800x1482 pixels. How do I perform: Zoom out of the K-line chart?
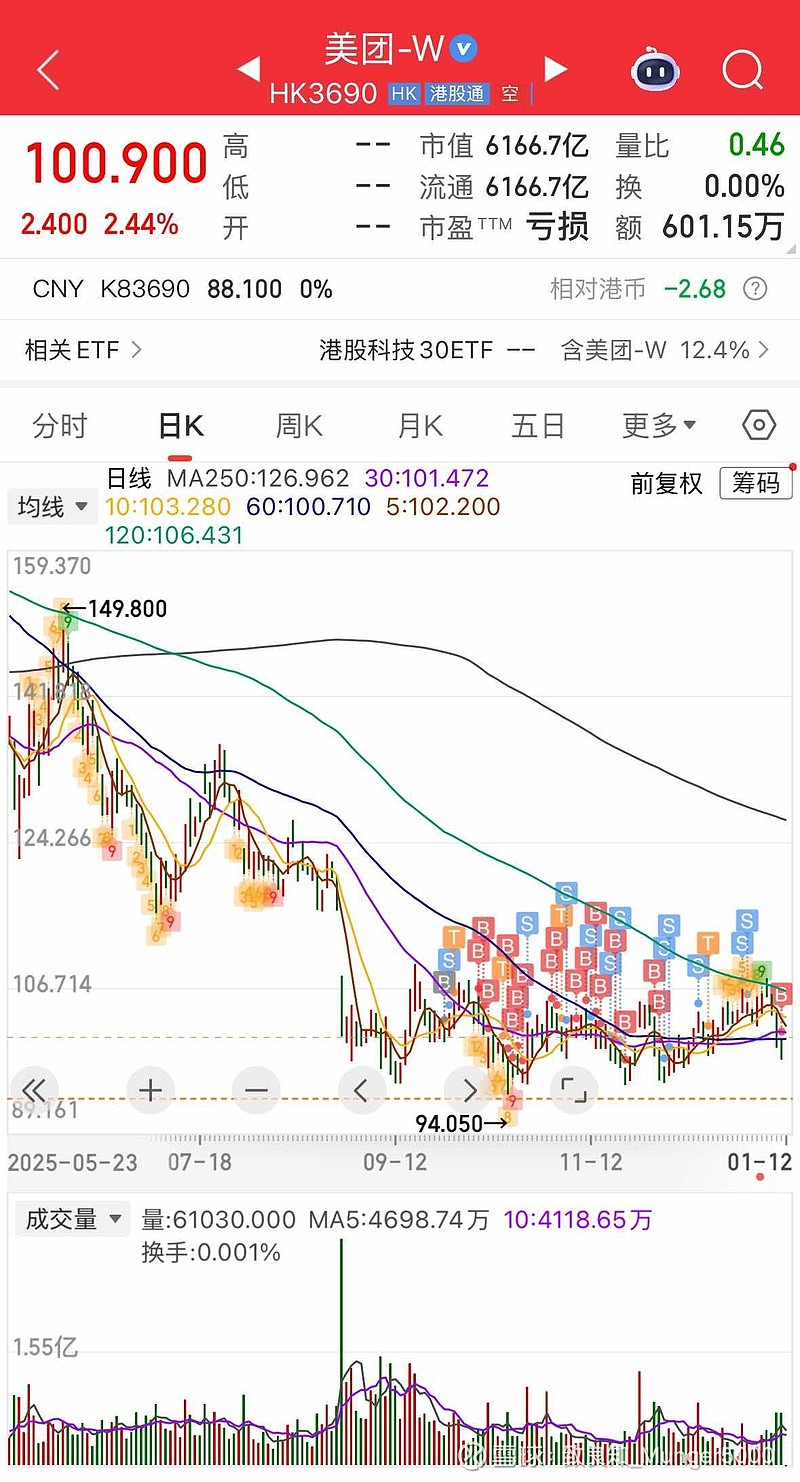tap(256, 1091)
